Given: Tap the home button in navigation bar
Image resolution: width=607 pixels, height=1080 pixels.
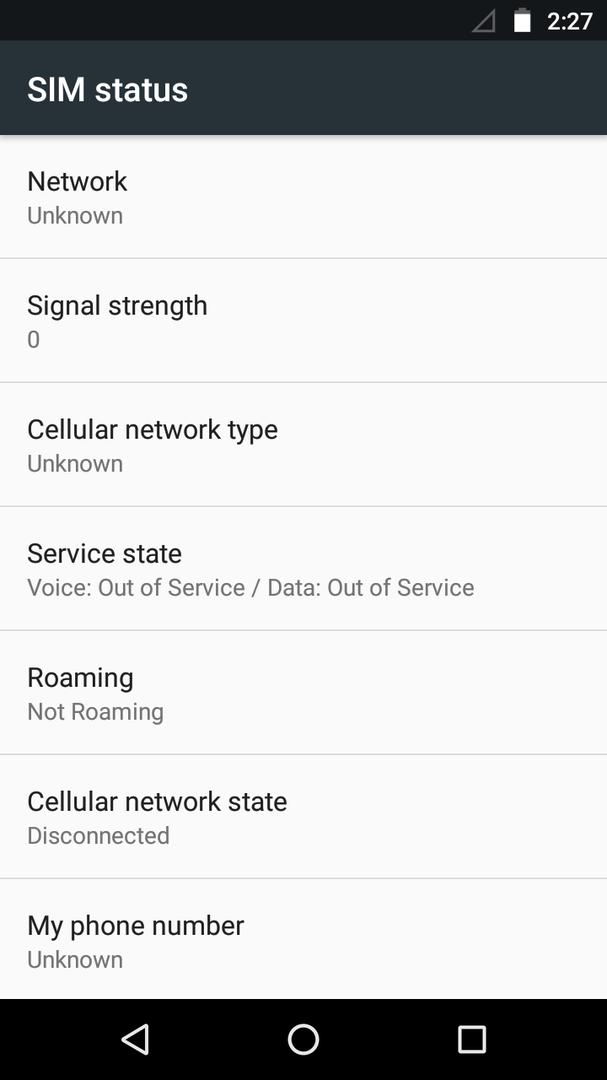Looking at the screenshot, I should click(303, 1039).
